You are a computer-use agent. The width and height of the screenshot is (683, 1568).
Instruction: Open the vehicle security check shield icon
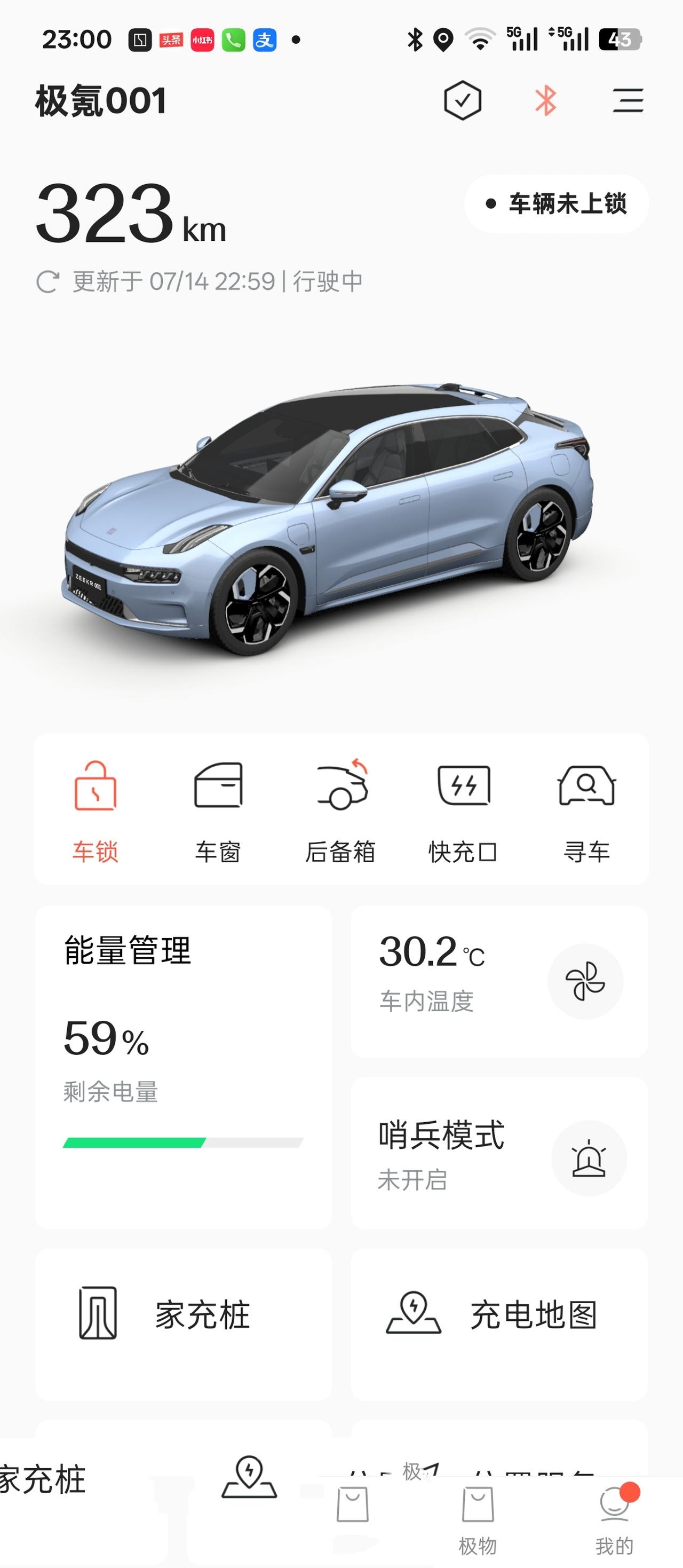click(x=462, y=100)
